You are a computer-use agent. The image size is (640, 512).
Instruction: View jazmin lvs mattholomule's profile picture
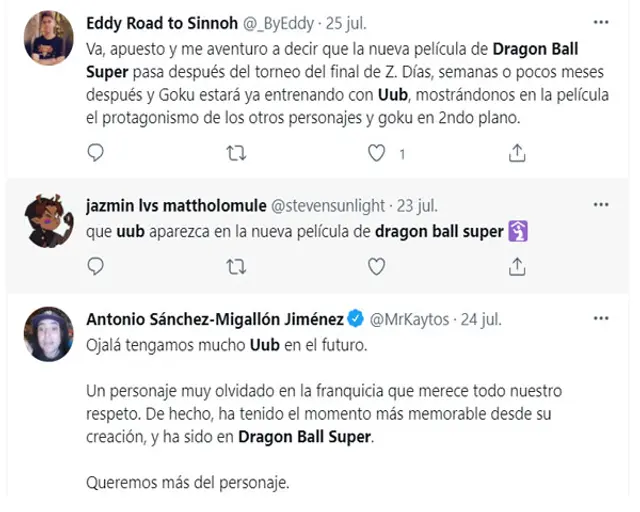point(47,222)
